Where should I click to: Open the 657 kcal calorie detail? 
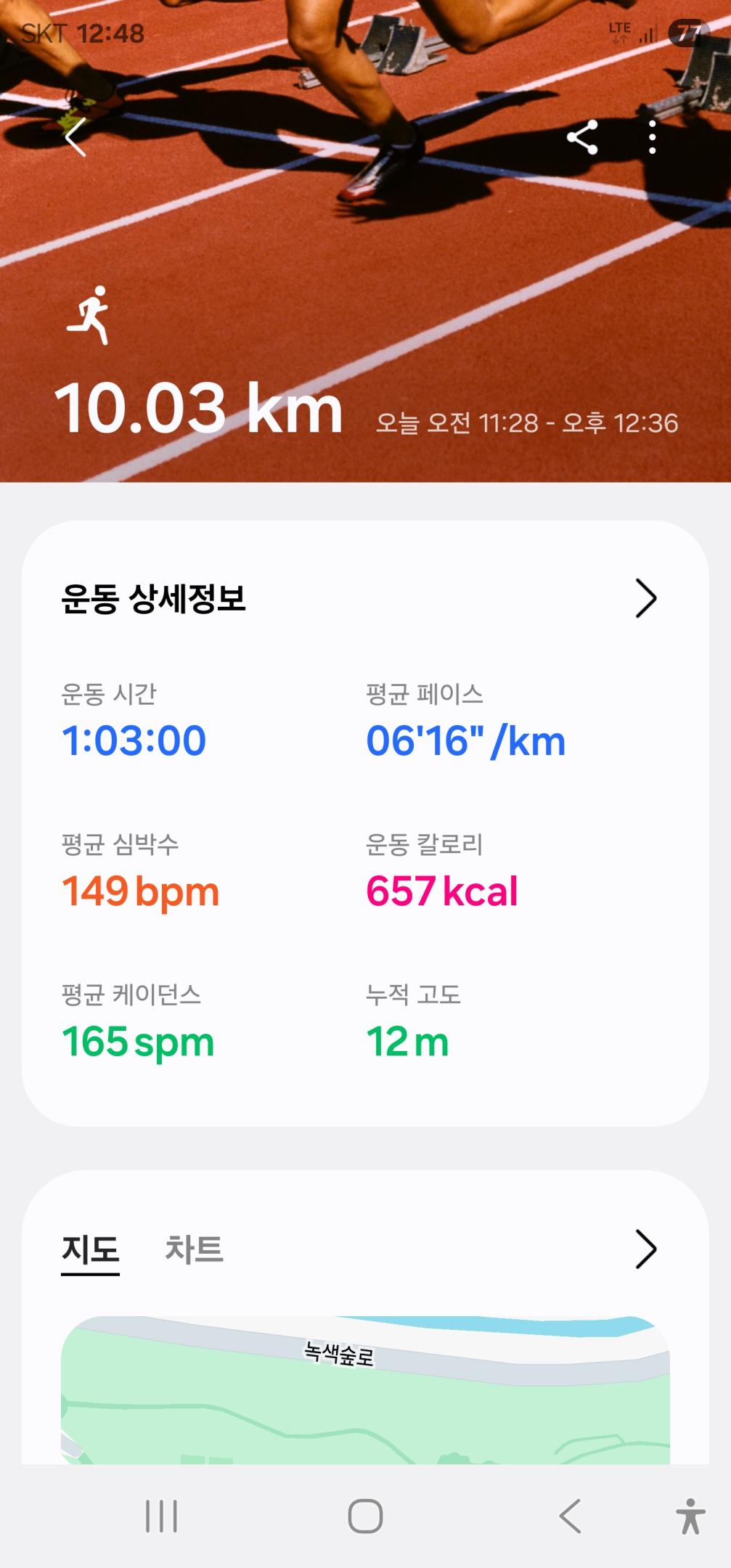(x=442, y=890)
